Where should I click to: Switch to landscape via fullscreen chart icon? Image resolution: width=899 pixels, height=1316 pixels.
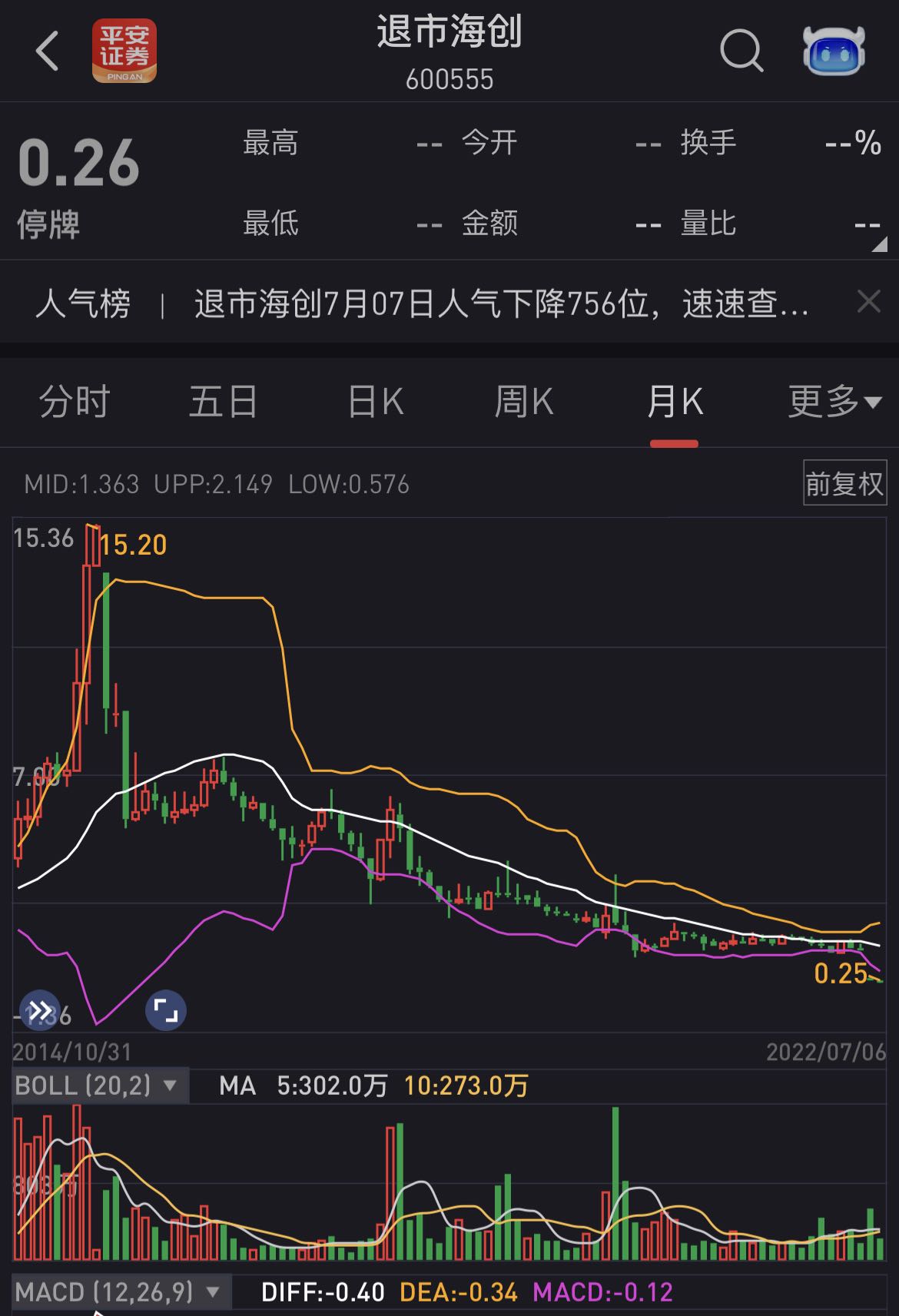[165, 1011]
